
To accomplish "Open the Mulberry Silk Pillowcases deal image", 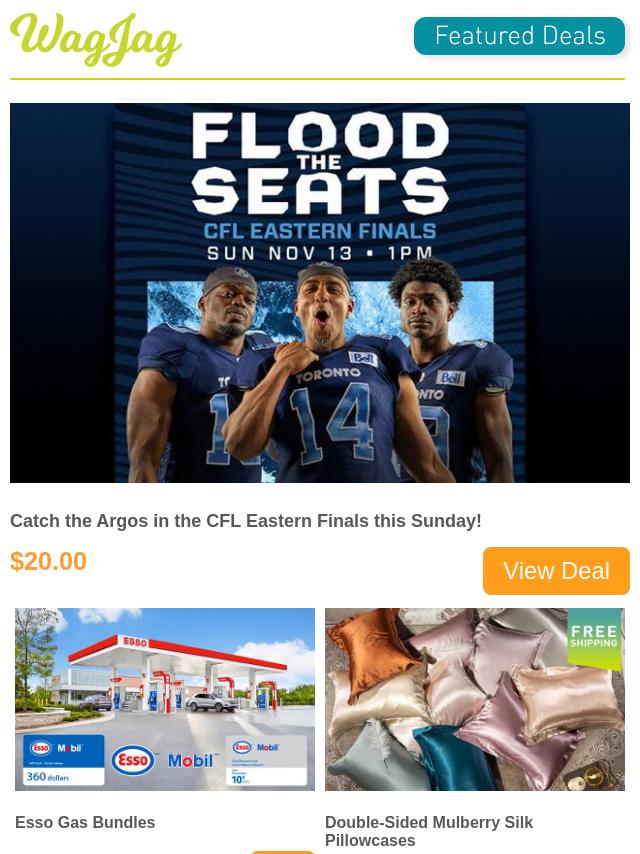I will 475,699.
